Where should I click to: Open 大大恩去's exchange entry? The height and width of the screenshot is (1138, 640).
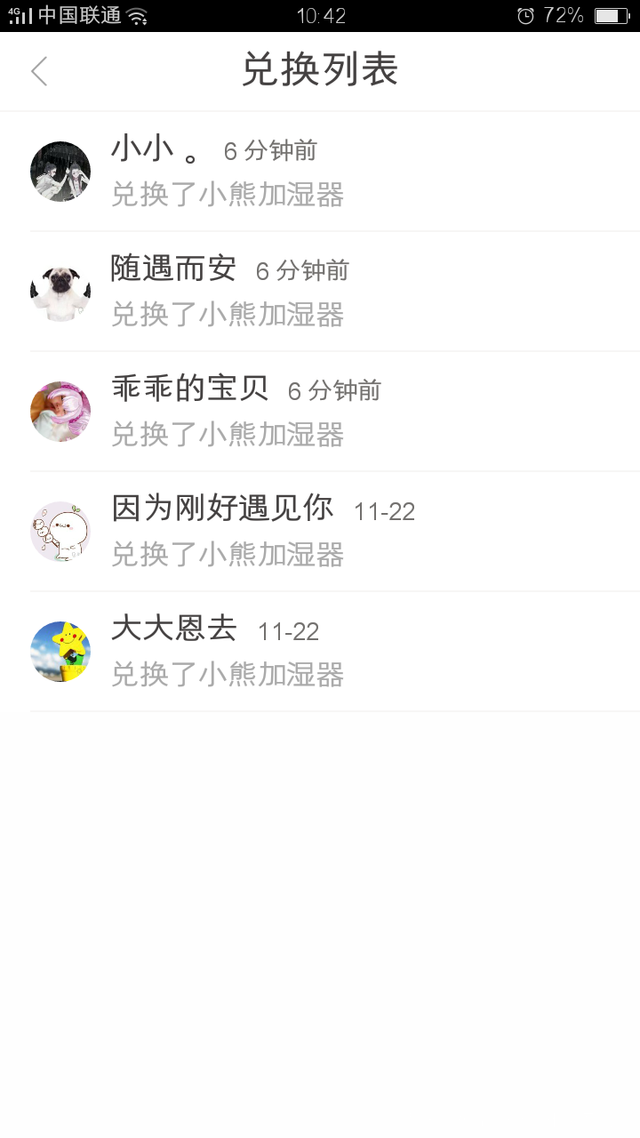[320, 651]
